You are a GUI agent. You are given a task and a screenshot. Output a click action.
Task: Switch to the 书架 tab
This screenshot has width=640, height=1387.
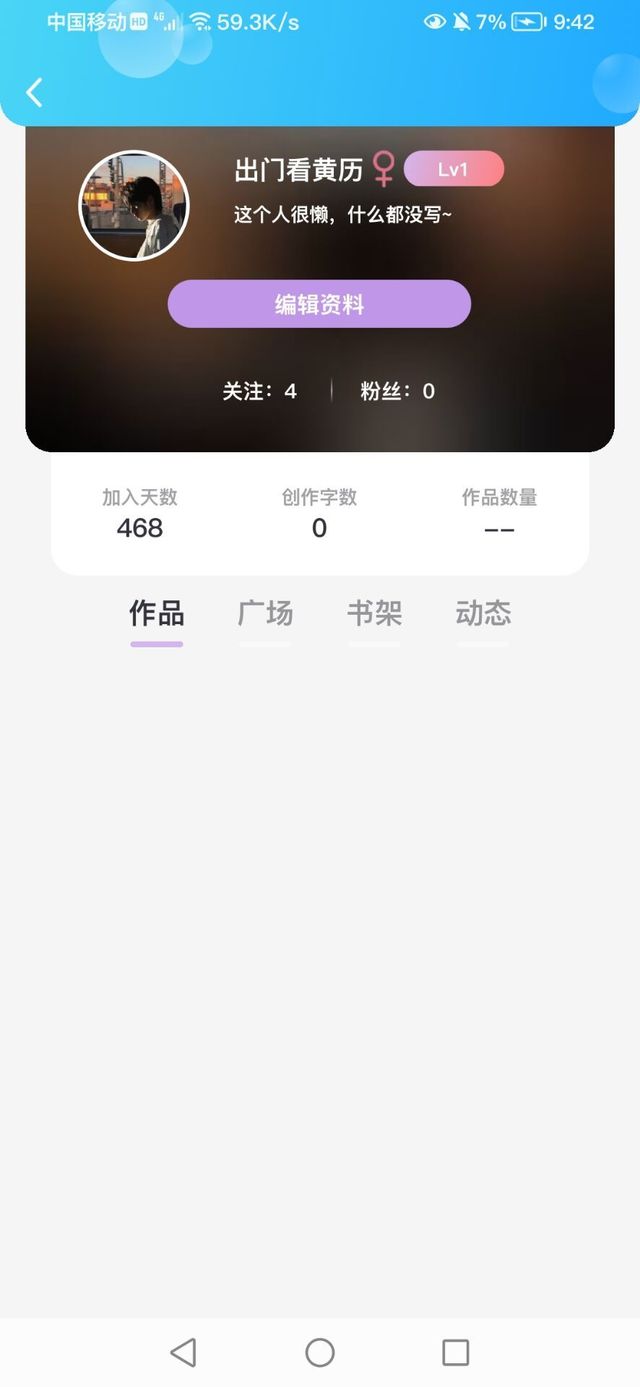click(x=374, y=613)
